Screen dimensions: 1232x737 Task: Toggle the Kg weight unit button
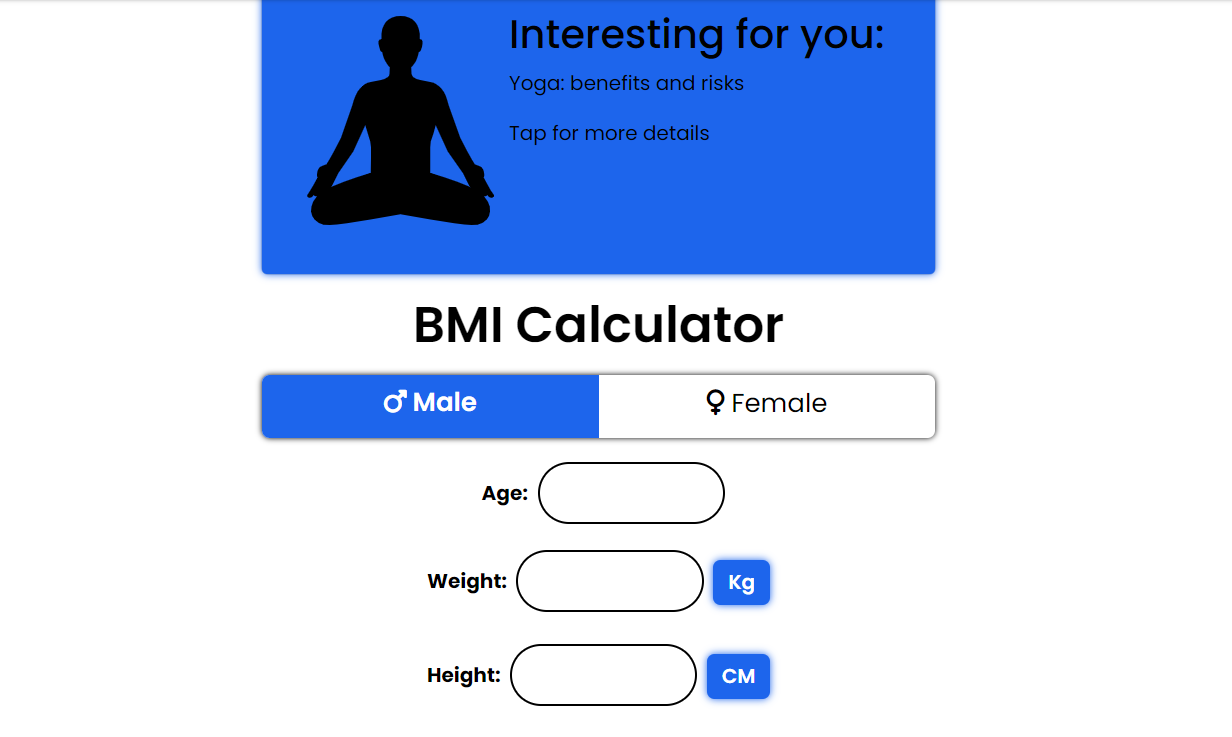(x=741, y=583)
